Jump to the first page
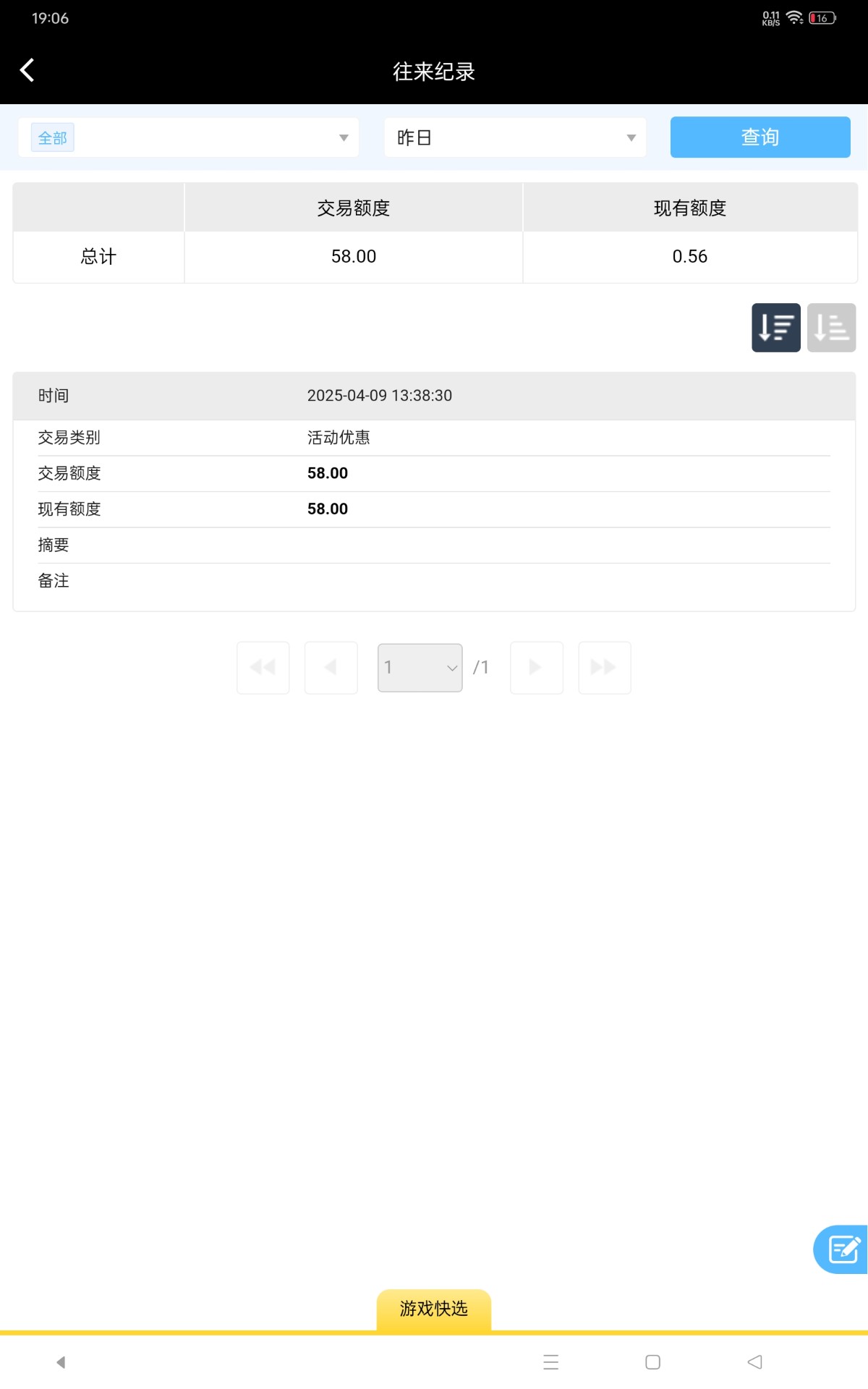 tap(263, 667)
